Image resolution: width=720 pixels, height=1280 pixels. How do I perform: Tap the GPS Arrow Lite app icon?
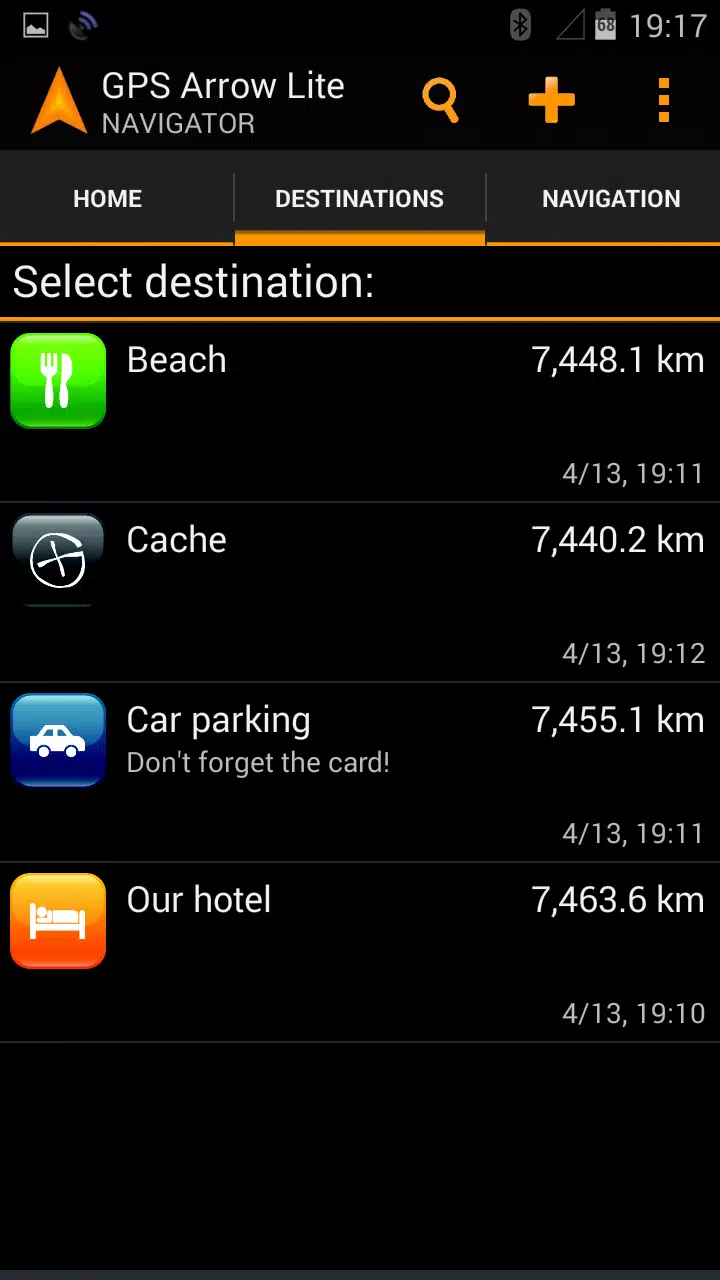[59, 100]
